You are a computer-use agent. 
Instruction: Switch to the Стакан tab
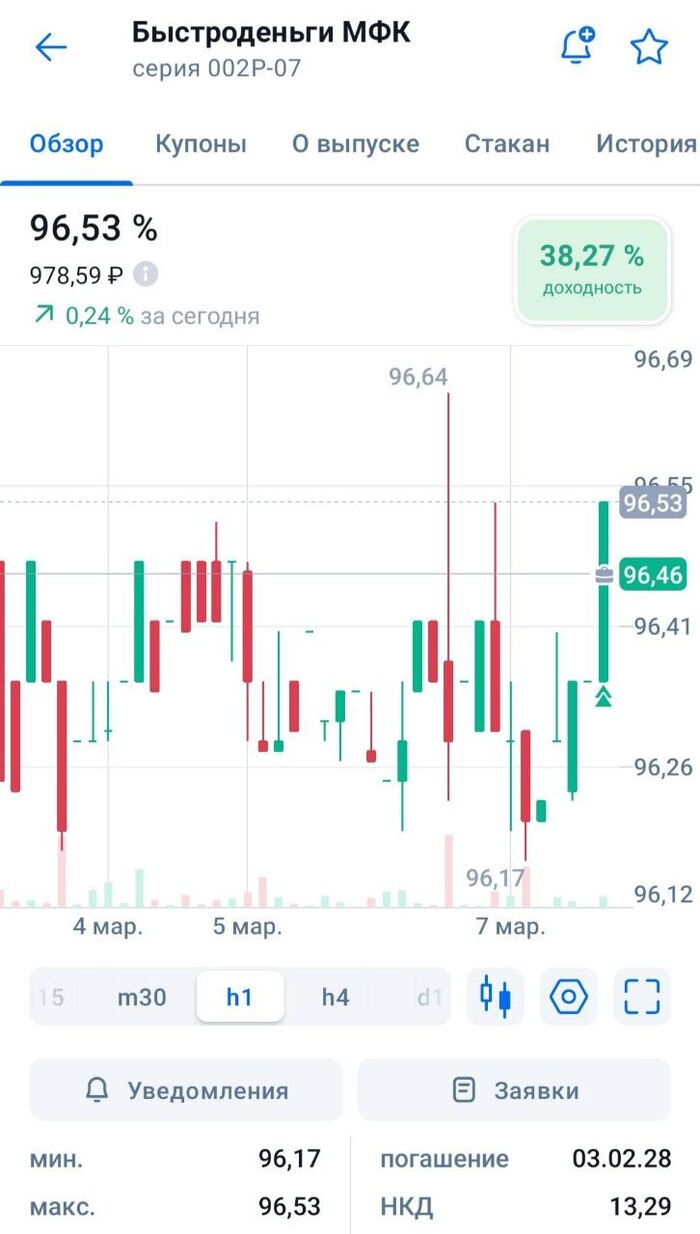[507, 144]
